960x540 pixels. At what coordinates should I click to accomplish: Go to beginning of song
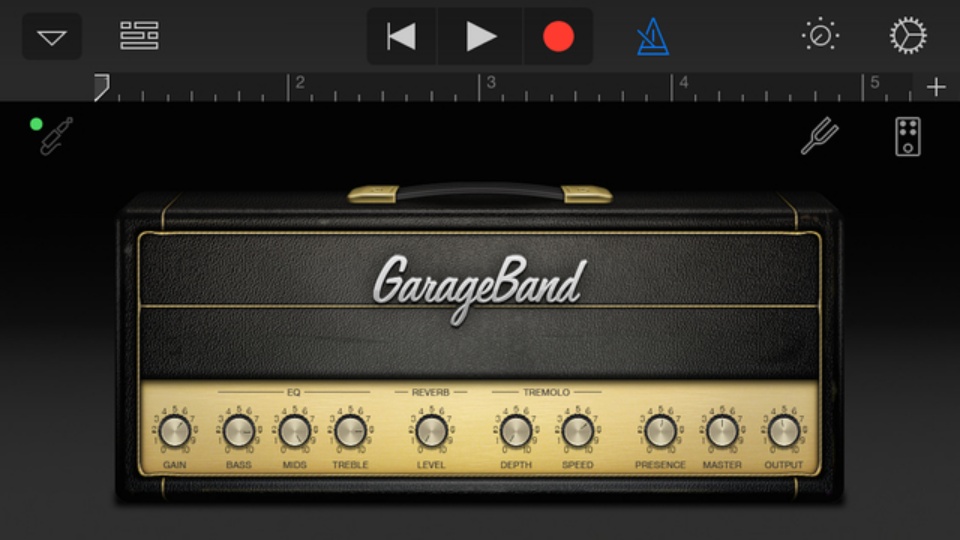click(401, 37)
